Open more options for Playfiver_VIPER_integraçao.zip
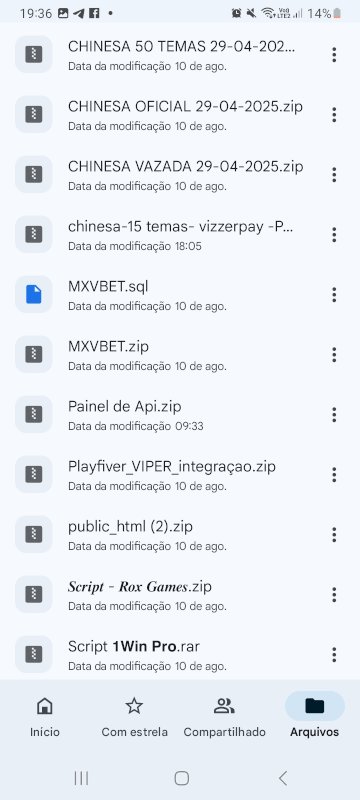The height and width of the screenshot is (800, 360). (334, 474)
